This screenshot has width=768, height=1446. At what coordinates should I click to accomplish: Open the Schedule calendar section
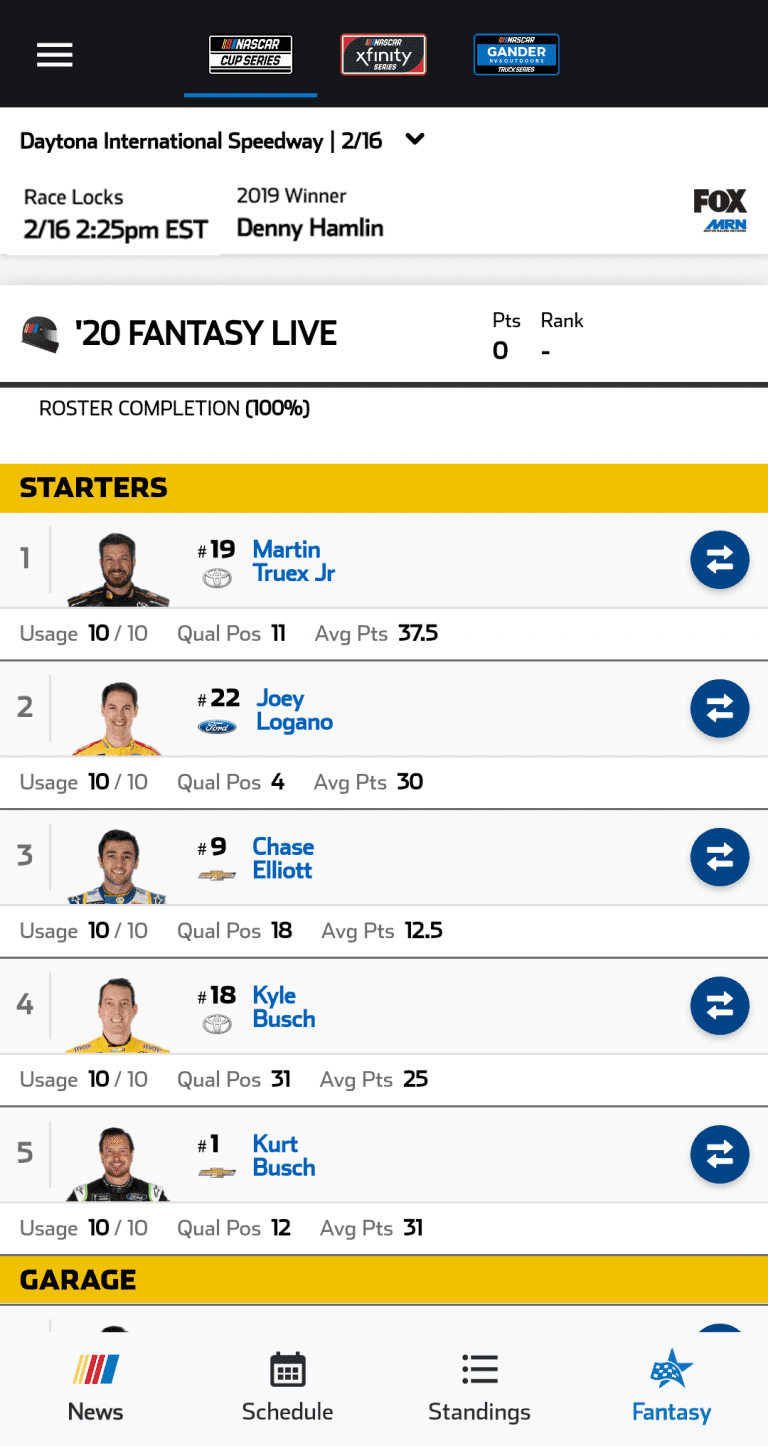tap(287, 1385)
